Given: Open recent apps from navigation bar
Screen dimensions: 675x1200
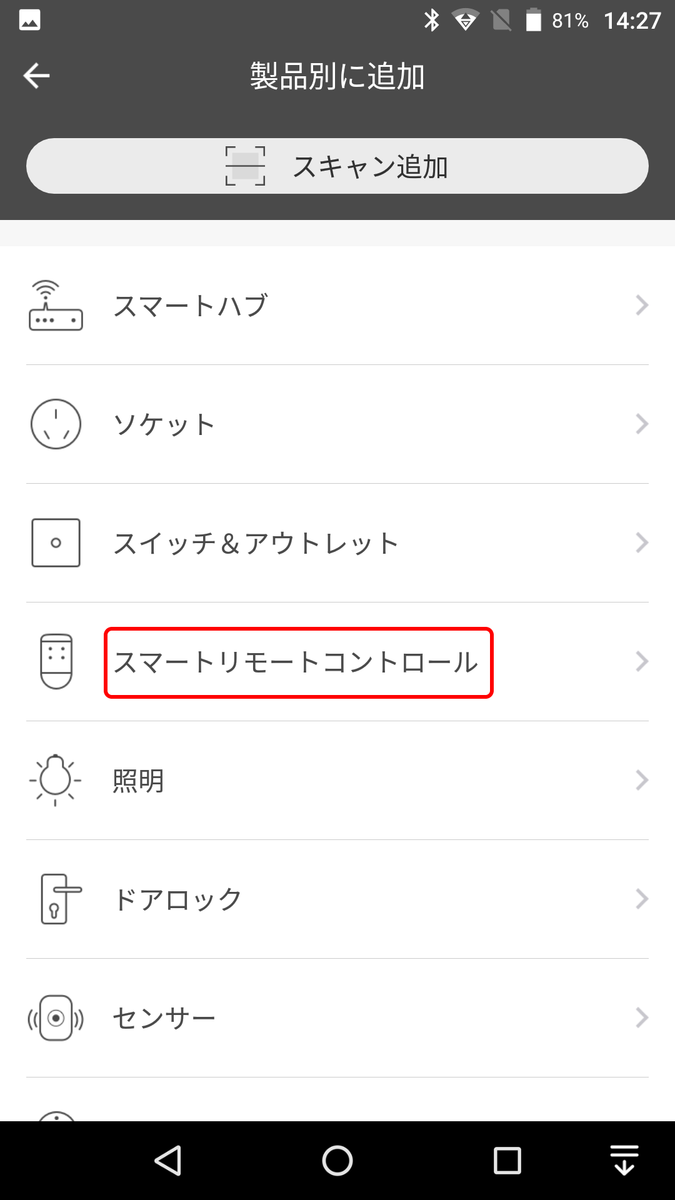Looking at the screenshot, I should [507, 1160].
